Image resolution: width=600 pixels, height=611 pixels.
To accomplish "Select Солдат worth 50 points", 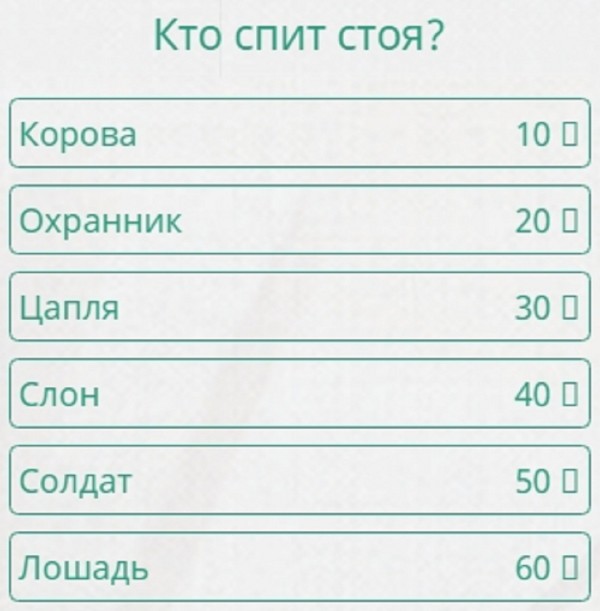I will (x=300, y=480).
